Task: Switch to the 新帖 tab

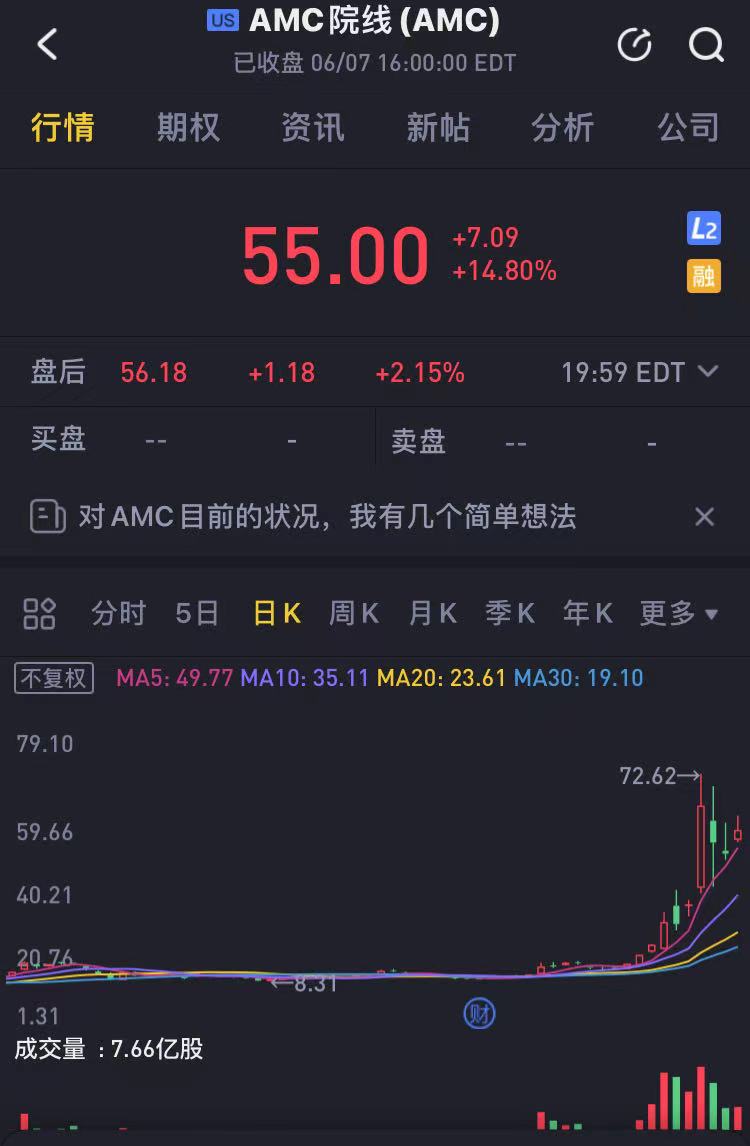Action: pyautogui.click(x=438, y=128)
